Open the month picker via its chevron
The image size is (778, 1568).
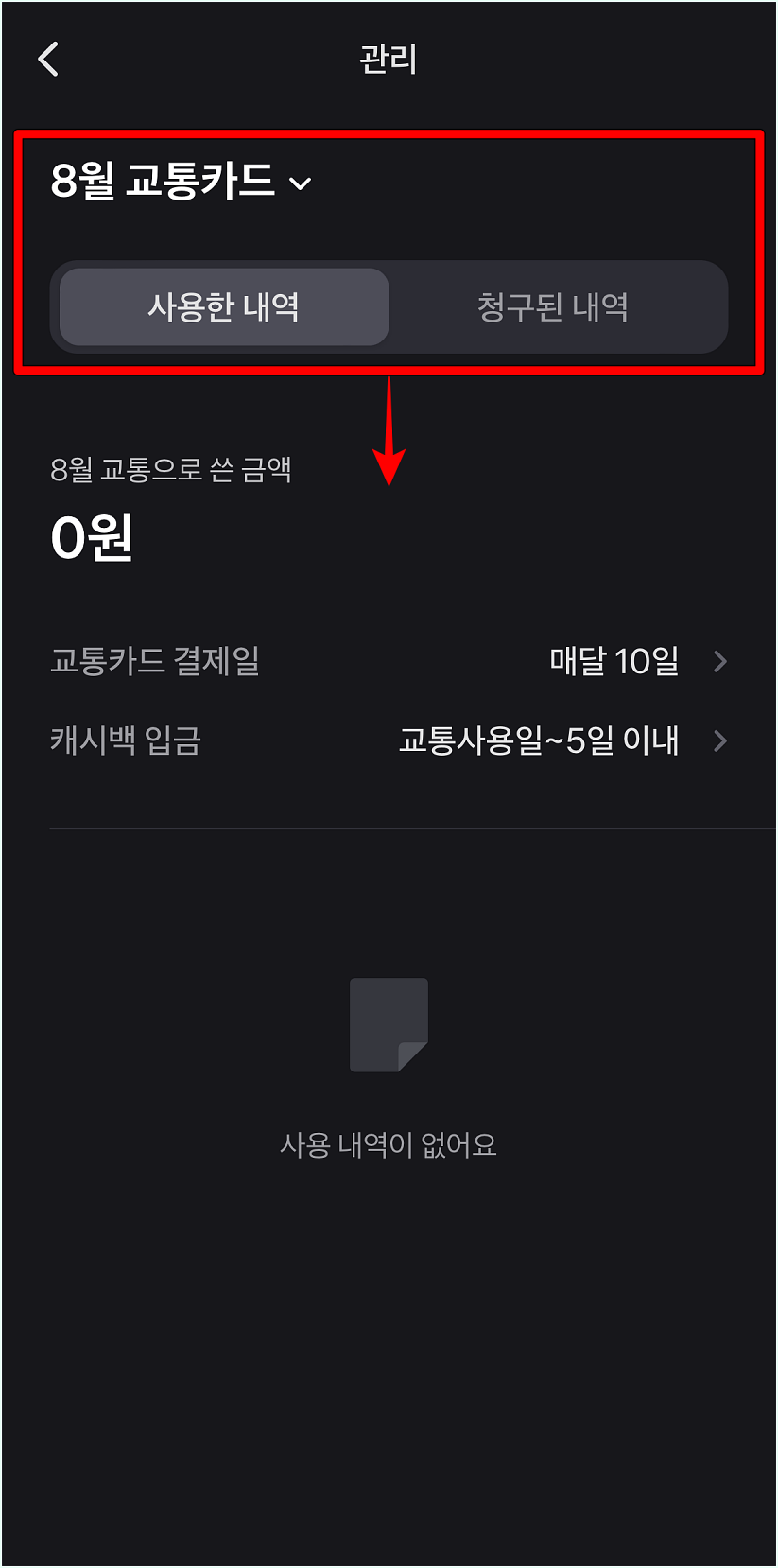click(x=301, y=185)
